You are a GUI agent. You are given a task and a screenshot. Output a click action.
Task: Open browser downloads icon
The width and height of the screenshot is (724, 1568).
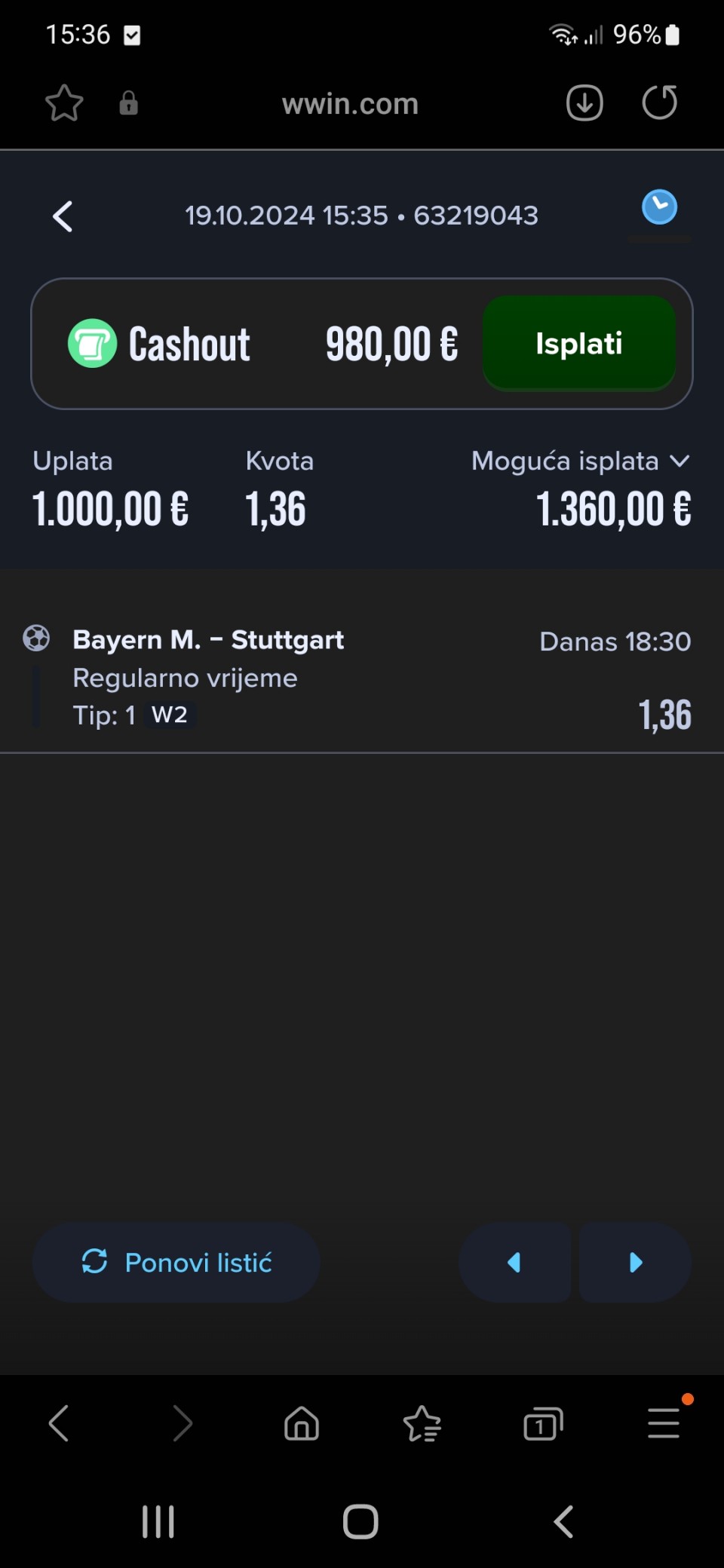pyautogui.click(x=584, y=103)
